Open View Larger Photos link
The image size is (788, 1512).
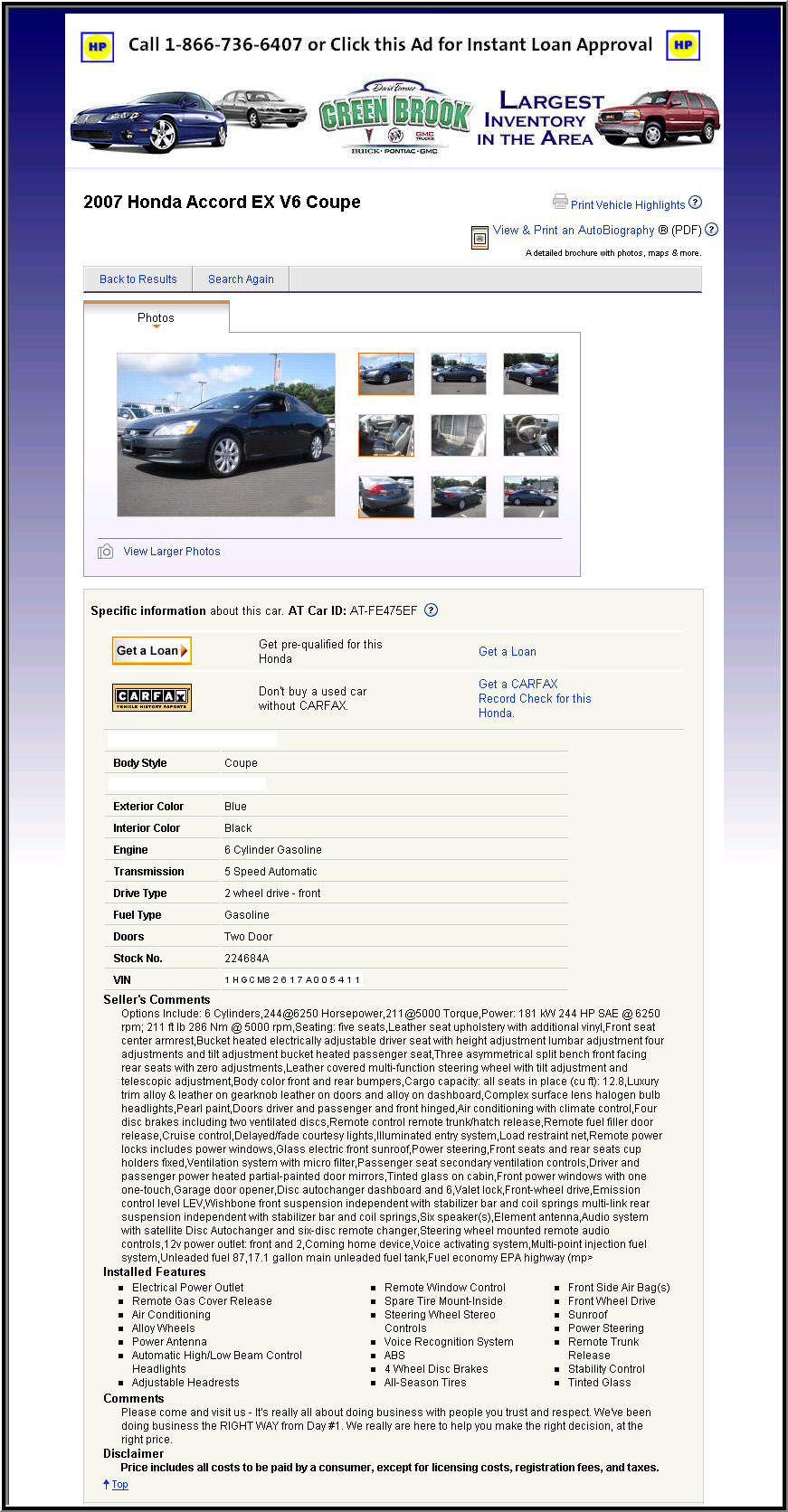[171, 552]
